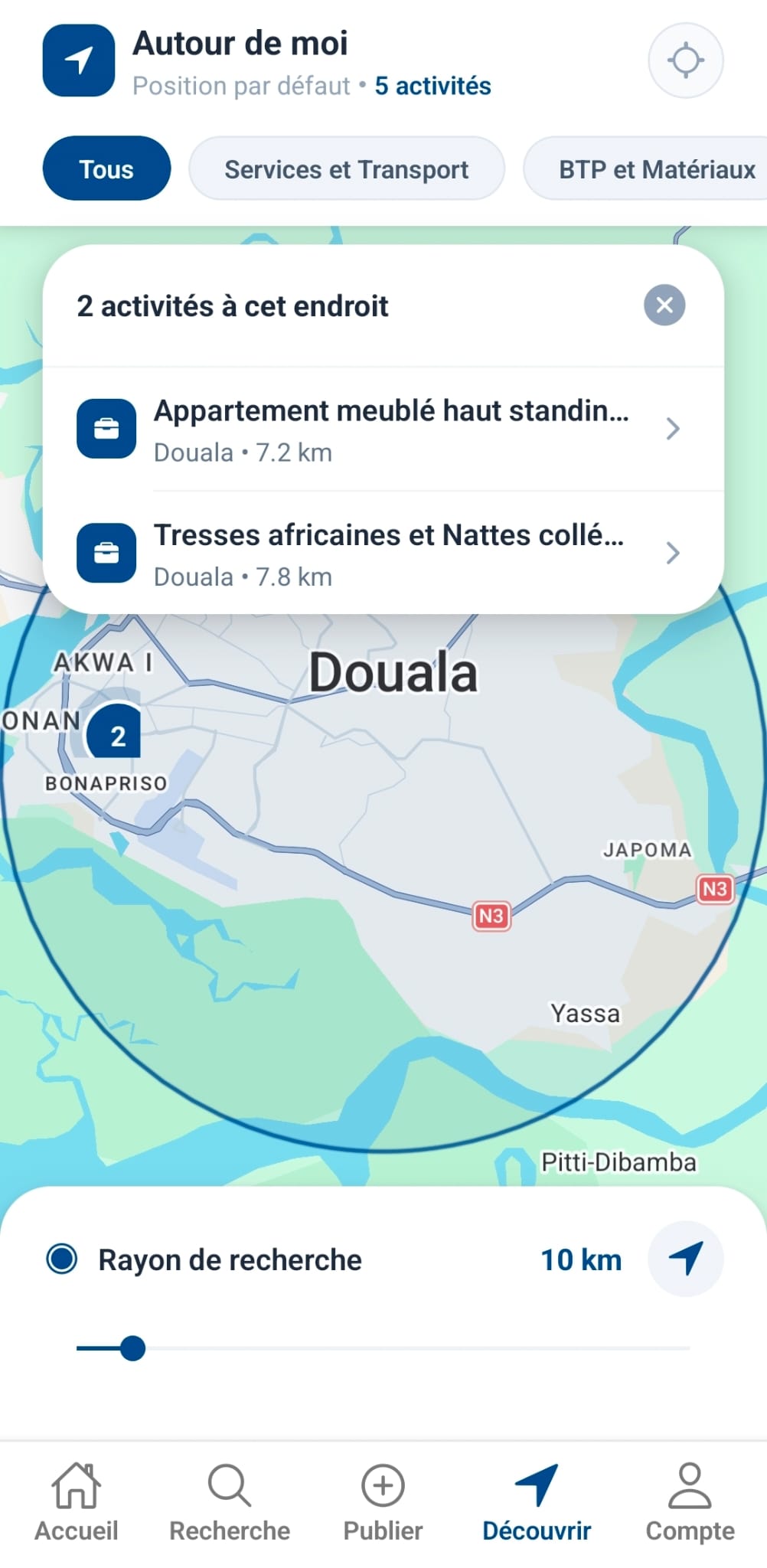The height and width of the screenshot is (1568, 767).
Task: Open Appartement meublé haut standing listing
Action: 383,430
